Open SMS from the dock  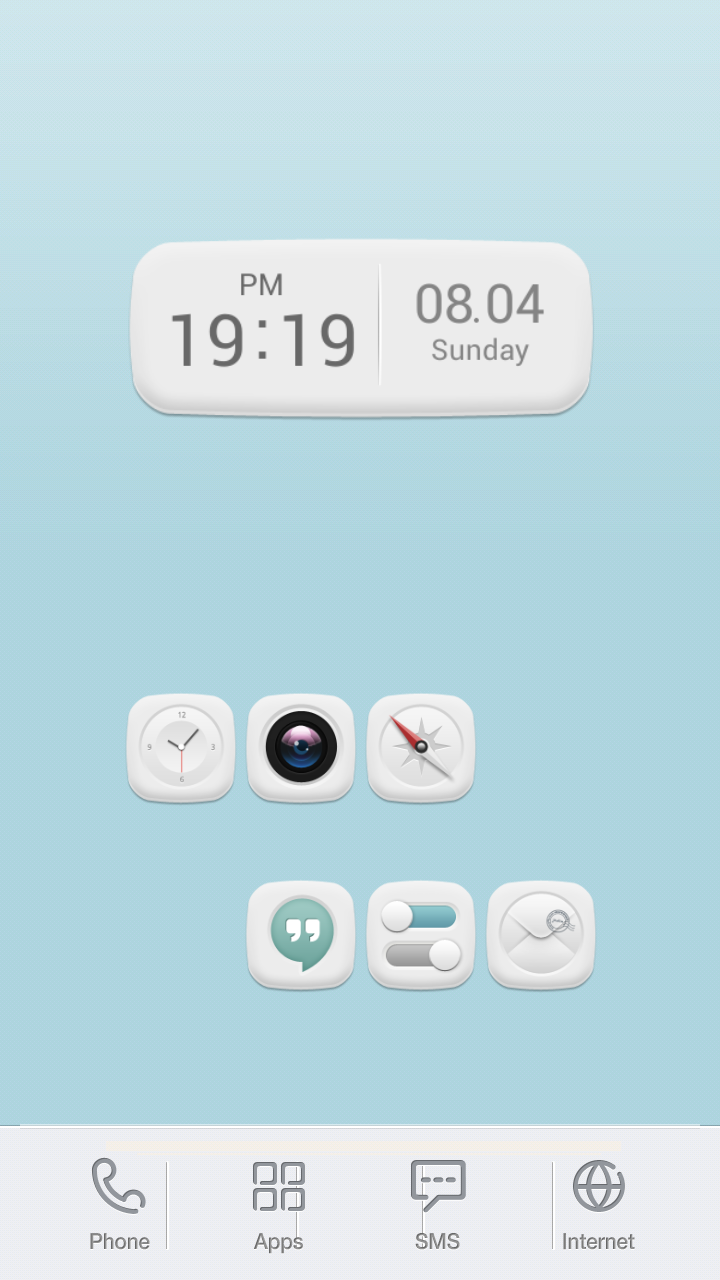pyautogui.click(x=438, y=1205)
